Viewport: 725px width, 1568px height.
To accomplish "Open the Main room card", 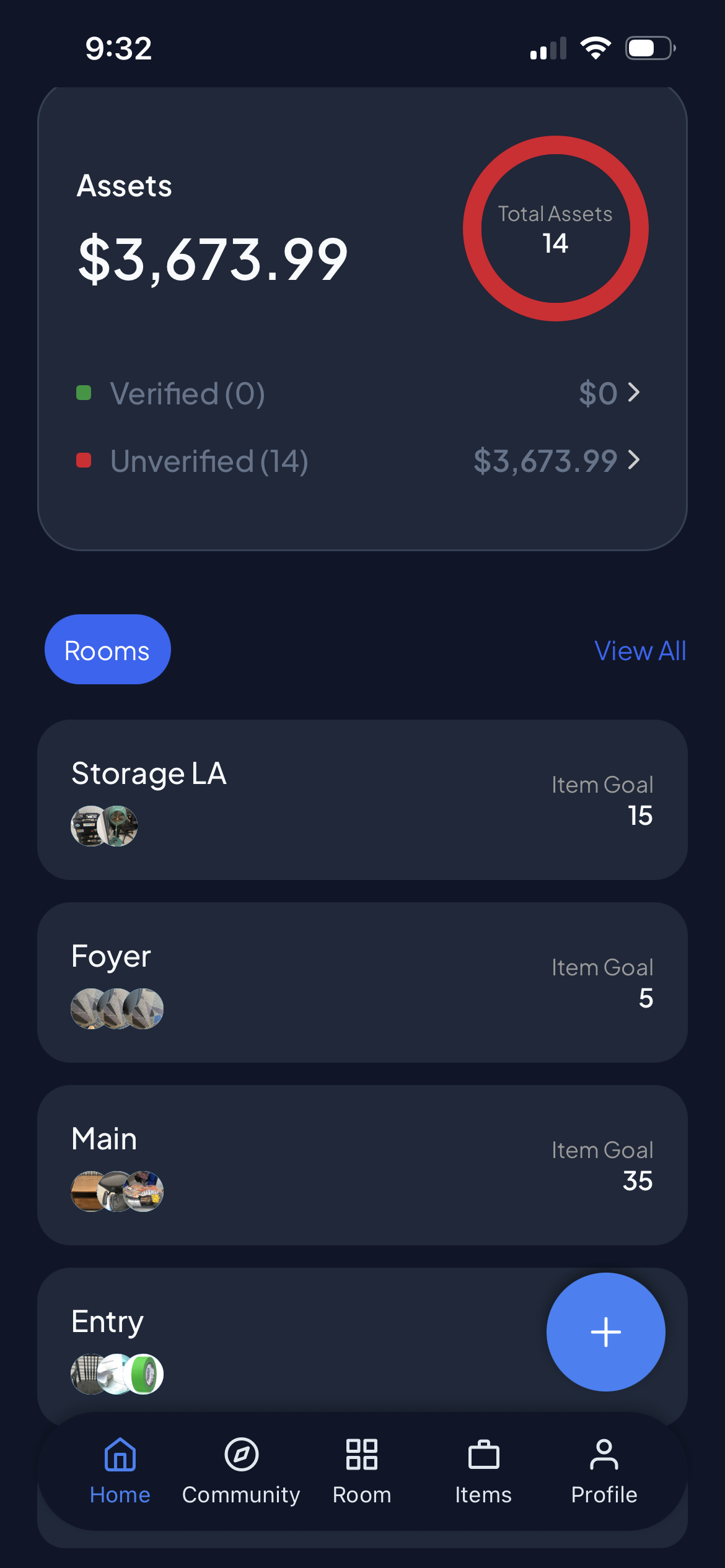I will tap(362, 1165).
